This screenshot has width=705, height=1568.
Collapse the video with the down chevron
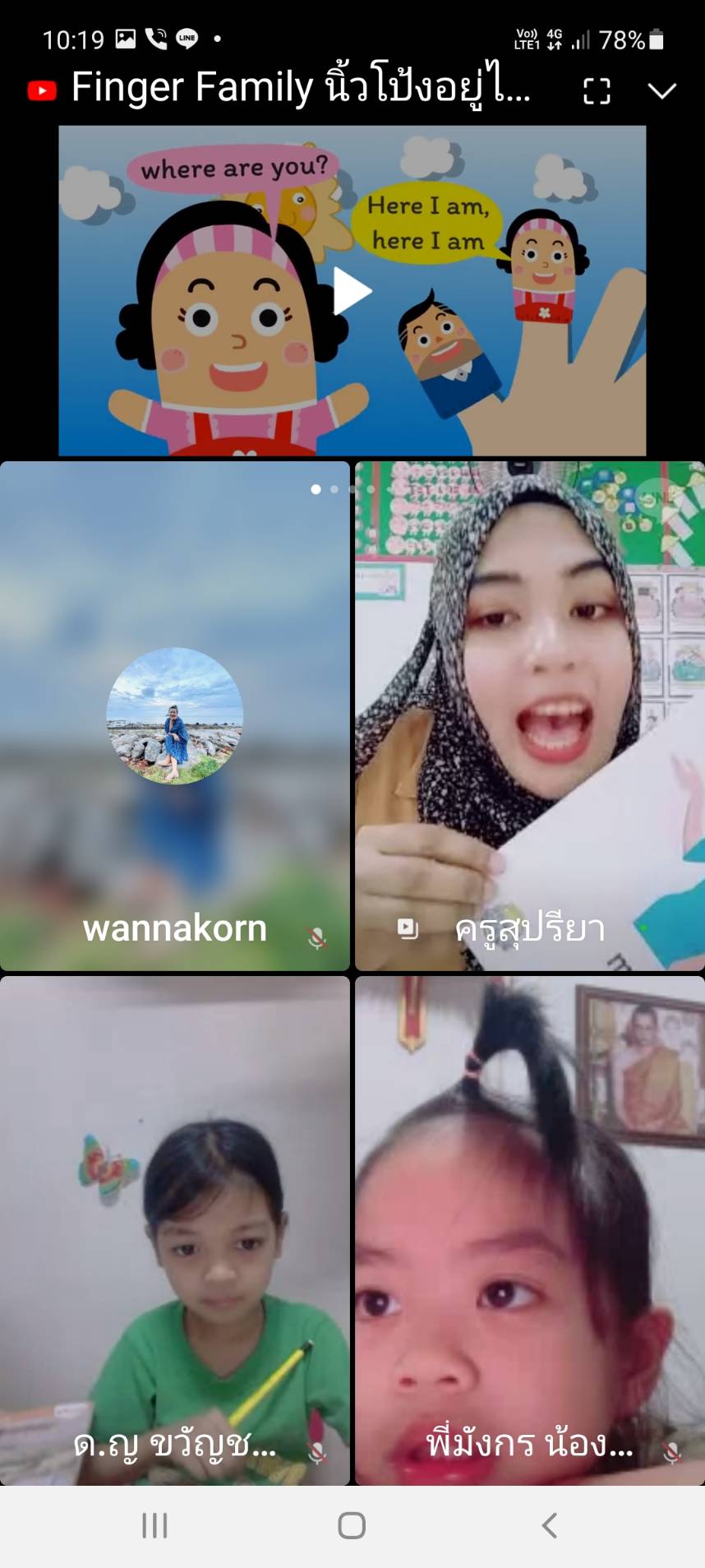[x=661, y=90]
